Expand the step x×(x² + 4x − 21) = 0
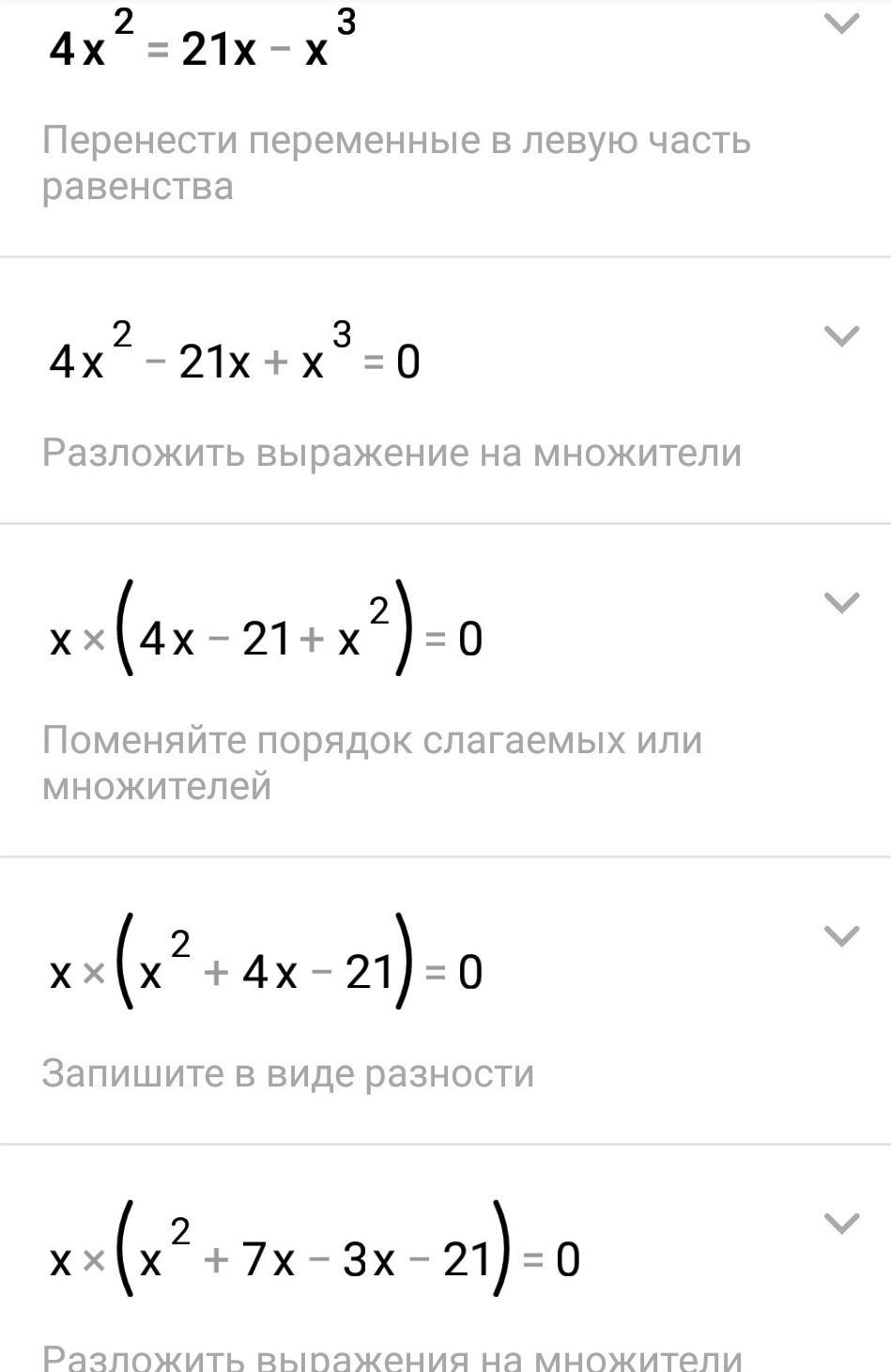Viewport: 891px width, 1372px height. [840, 935]
